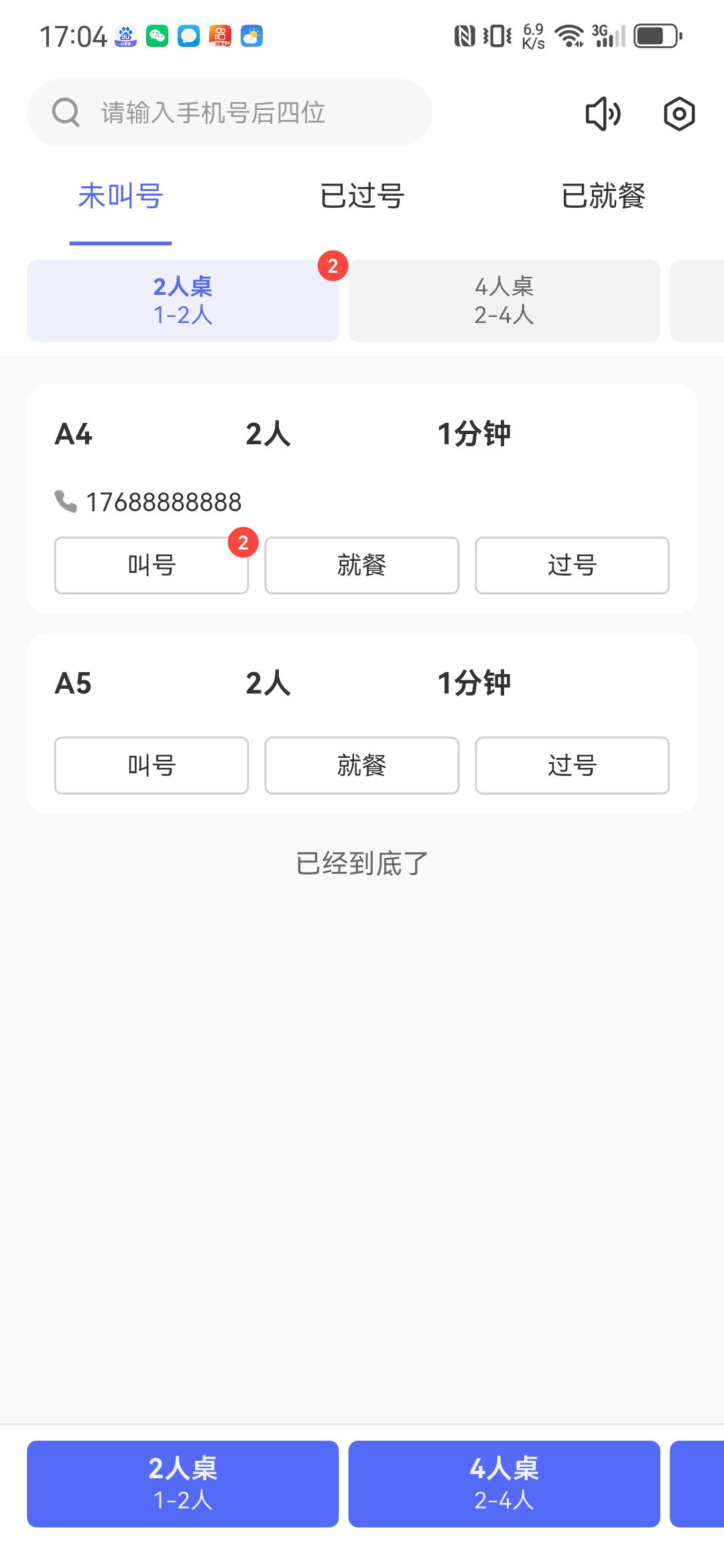Tap the bottom blue 2人桌 button
The width and height of the screenshot is (724, 1568).
(182, 1484)
